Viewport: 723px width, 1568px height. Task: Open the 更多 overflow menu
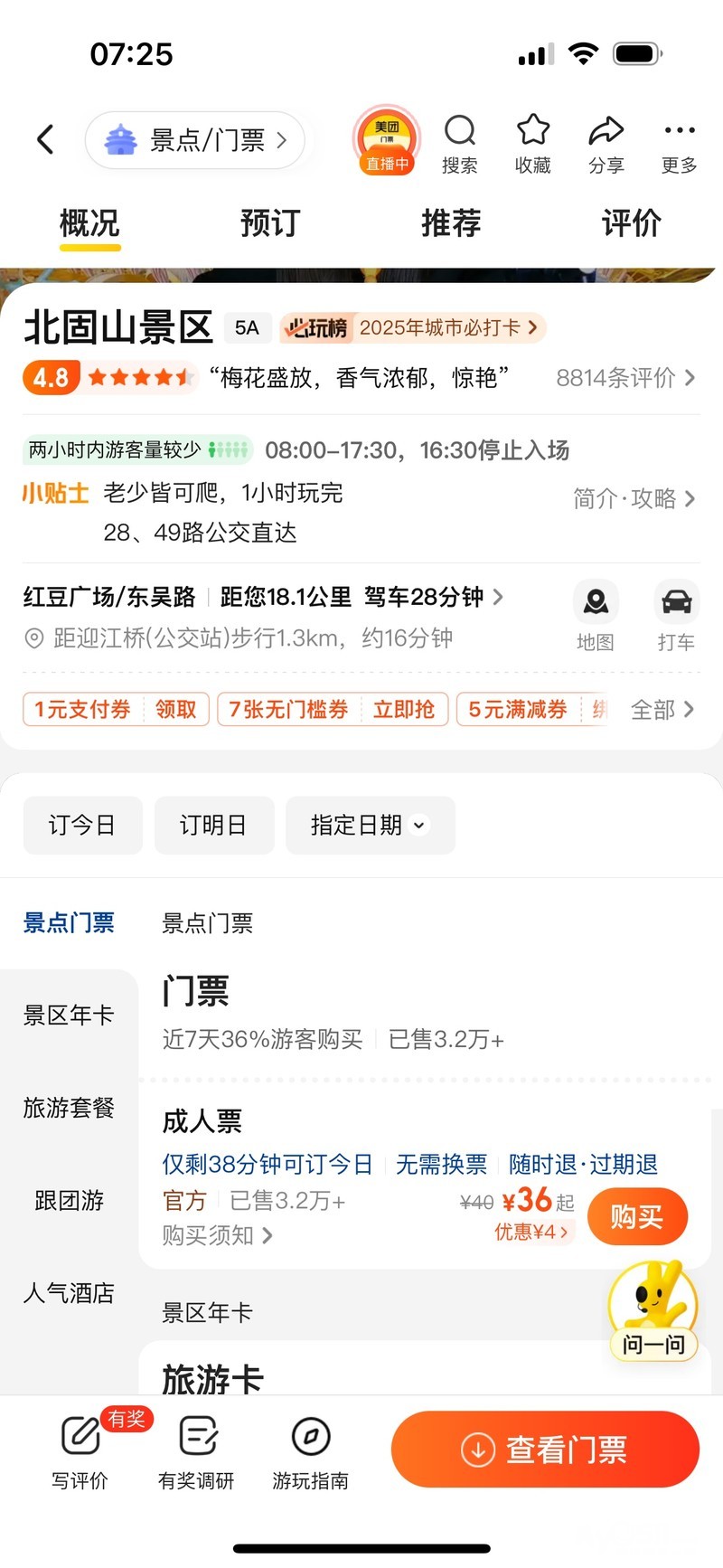[x=679, y=143]
